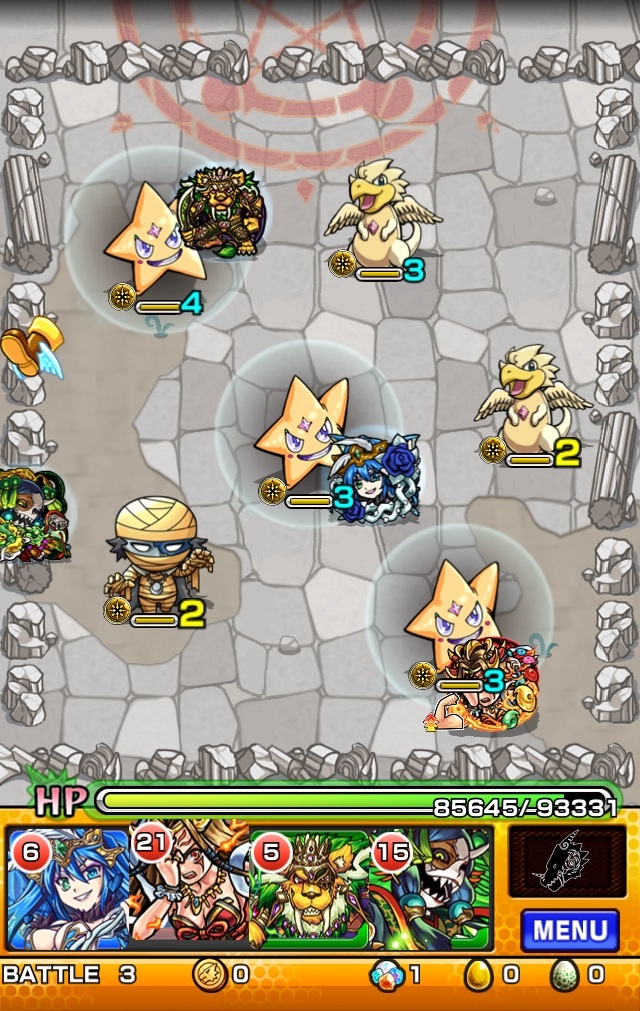This screenshot has height=1011, width=640.
Task: Tap the dragon silhouette panel above MENU
Action: (x=567, y=862)
